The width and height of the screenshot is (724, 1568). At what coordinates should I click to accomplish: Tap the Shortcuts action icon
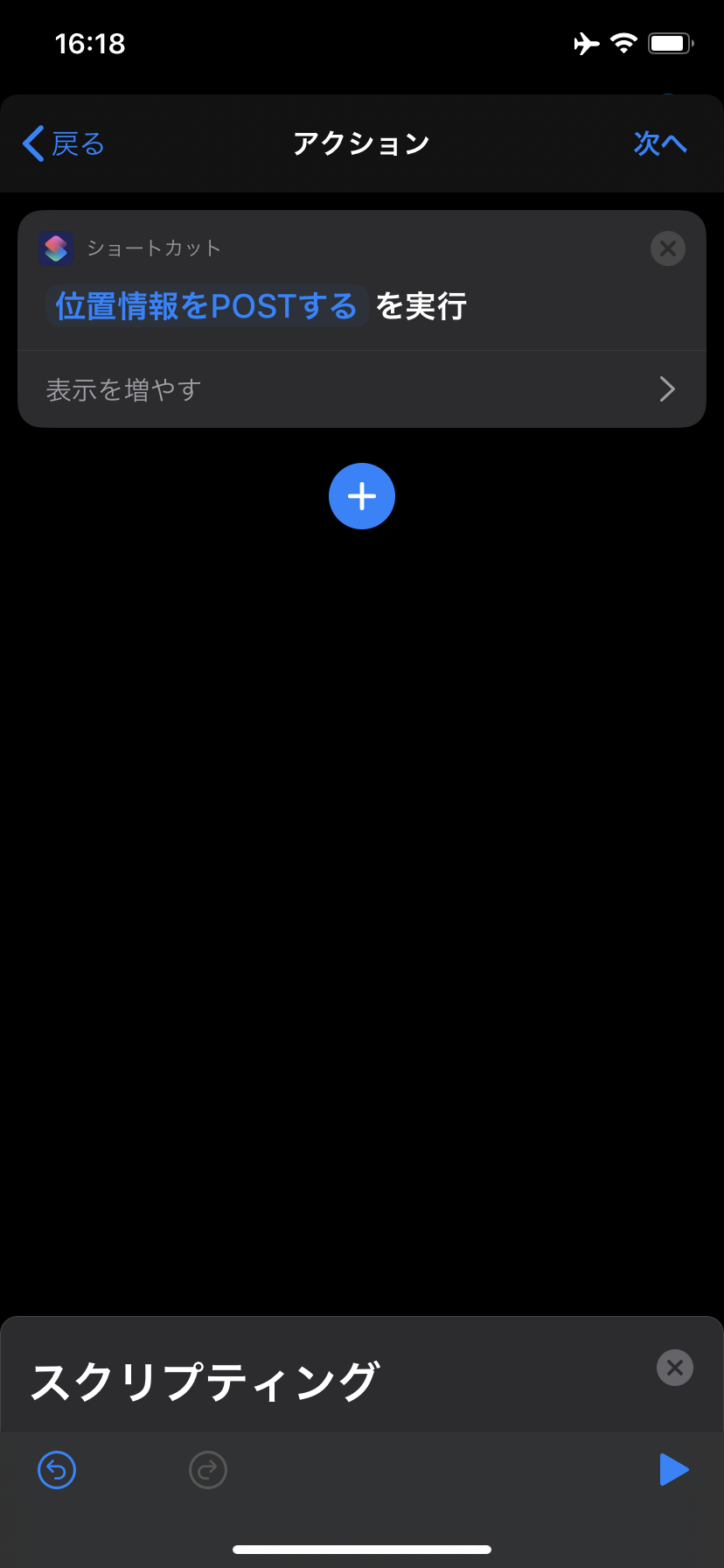[x=56, y=248]
